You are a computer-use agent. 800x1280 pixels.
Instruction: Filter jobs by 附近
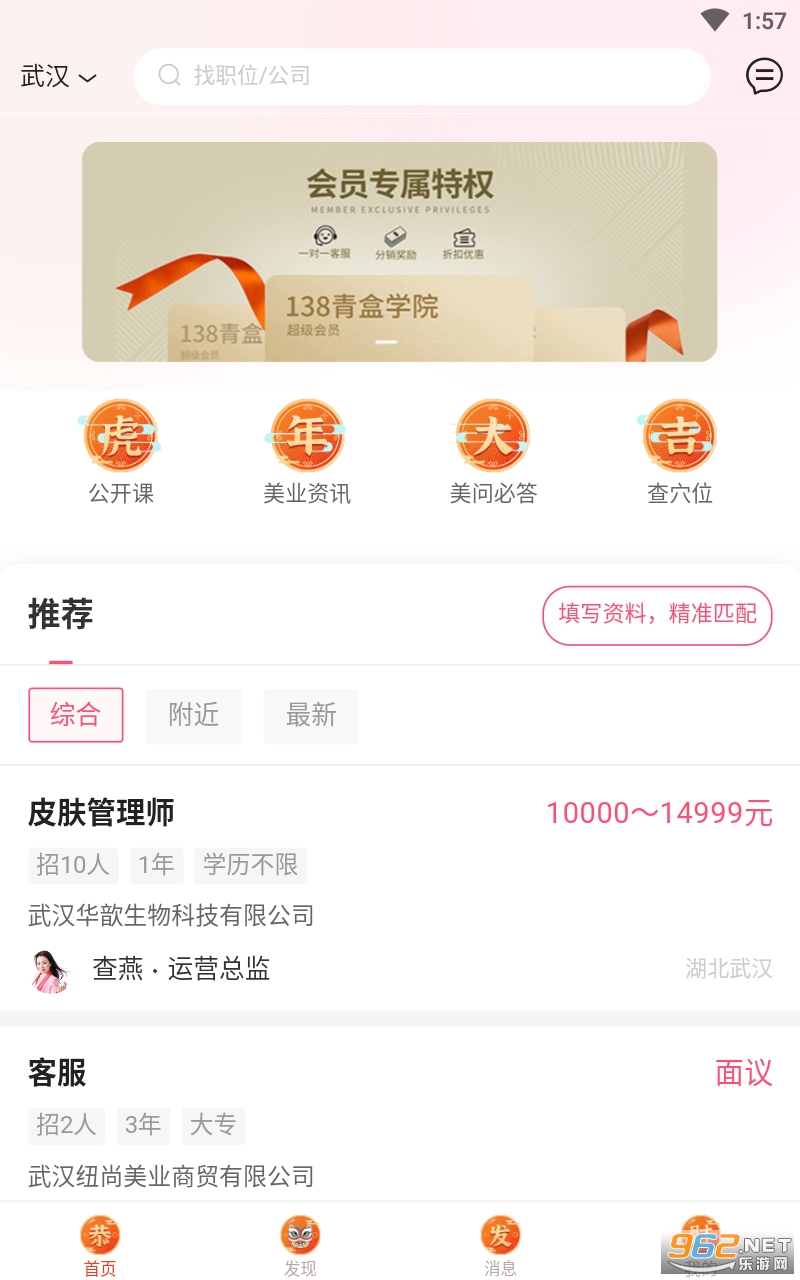[193, 715]
